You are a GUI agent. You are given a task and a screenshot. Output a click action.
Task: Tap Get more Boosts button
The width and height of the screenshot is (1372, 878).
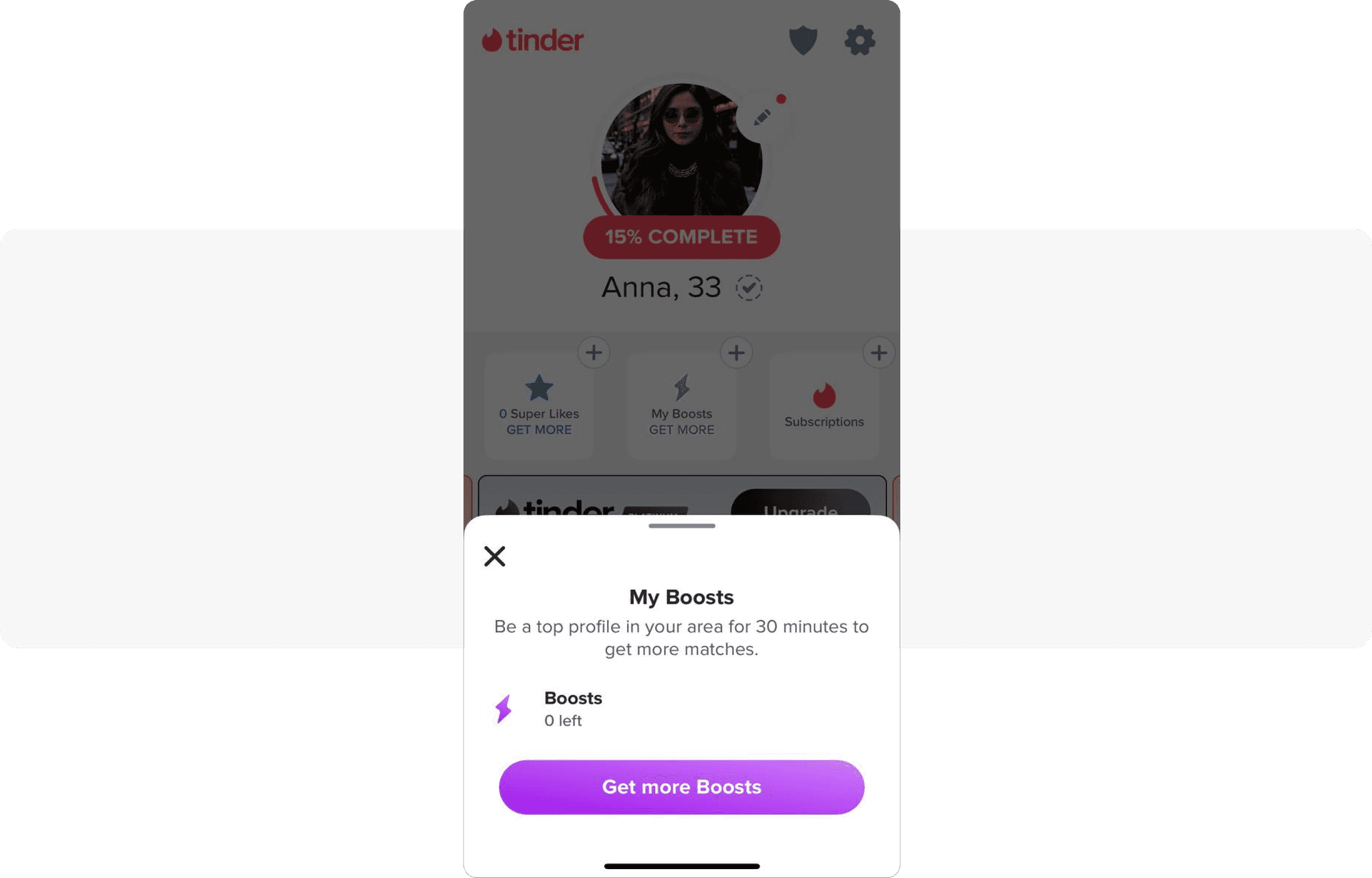coord(681,787)
